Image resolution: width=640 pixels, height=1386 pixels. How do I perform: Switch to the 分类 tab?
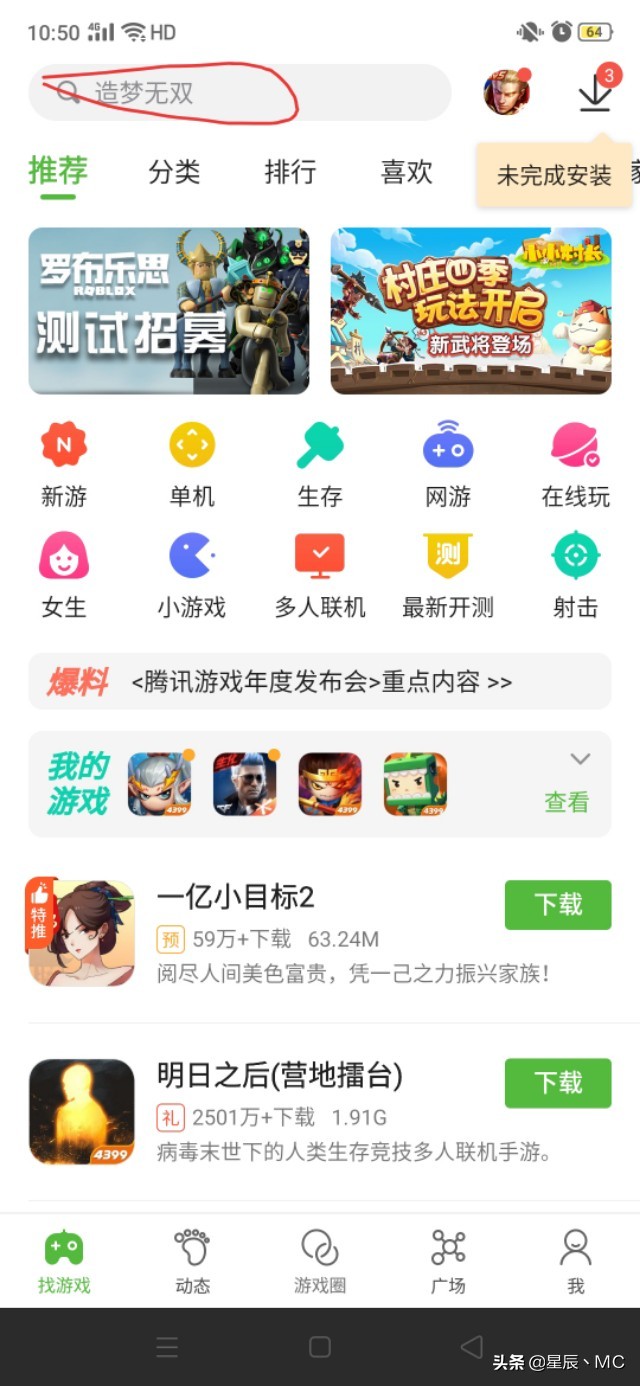tap(174, 172)
